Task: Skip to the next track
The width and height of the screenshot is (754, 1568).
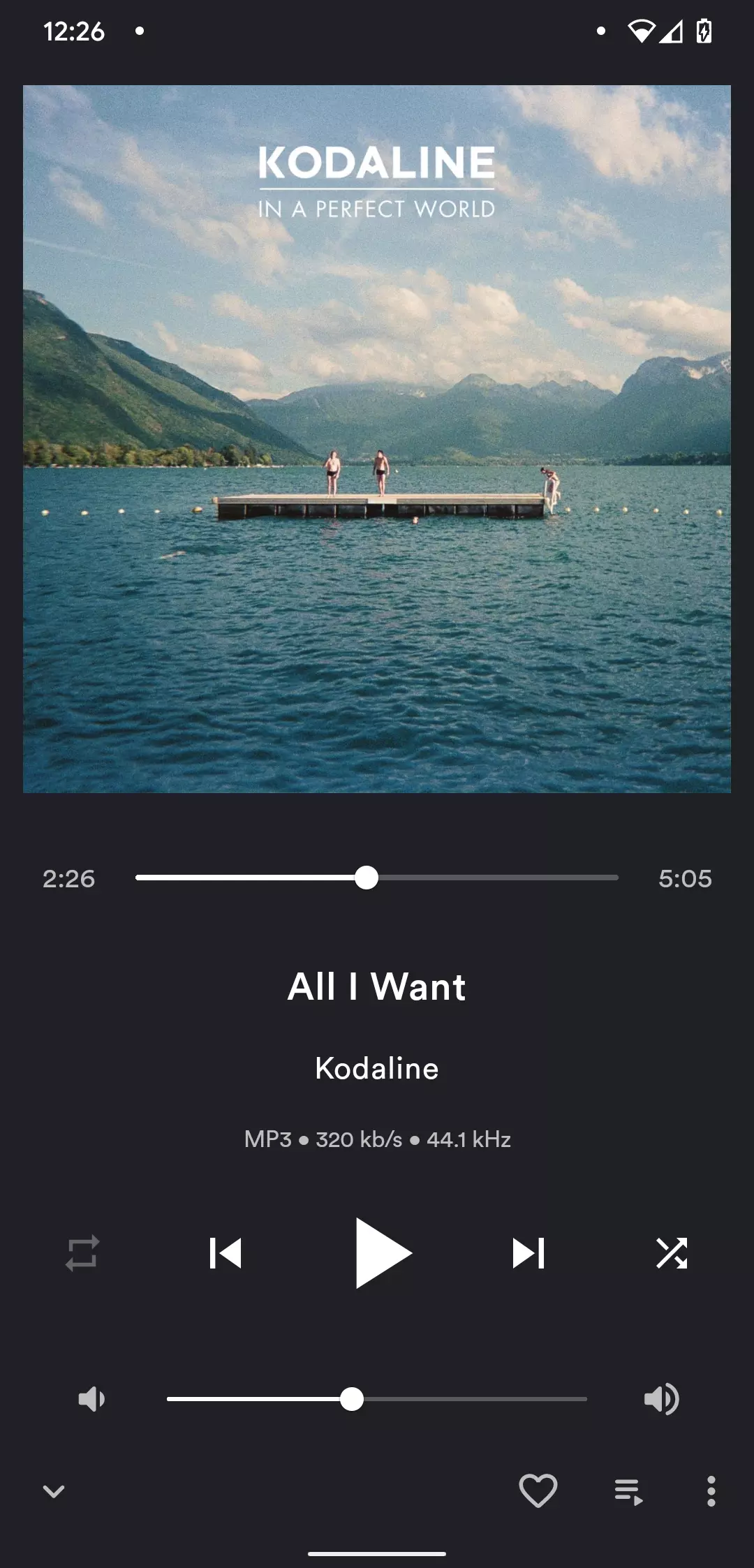Action: pos(528,1253)
